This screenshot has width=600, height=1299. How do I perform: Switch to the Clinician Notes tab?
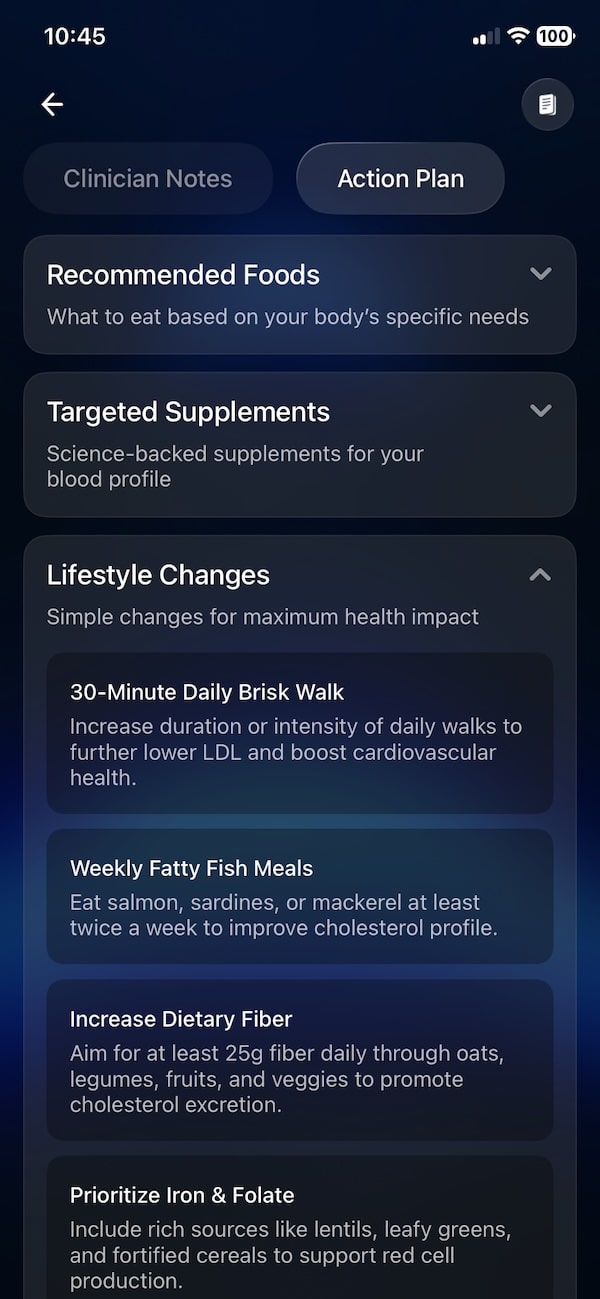click(x=148, y=179)
